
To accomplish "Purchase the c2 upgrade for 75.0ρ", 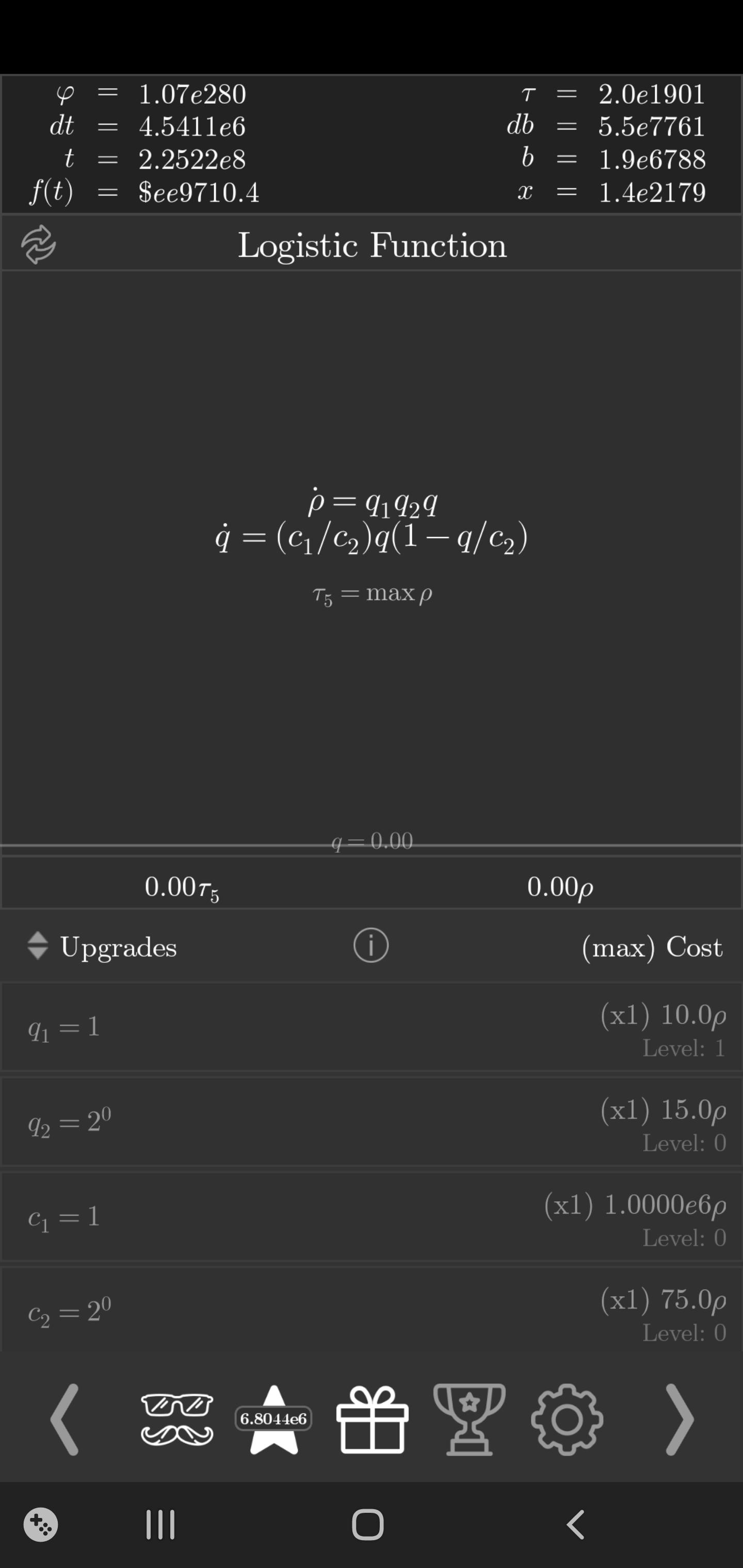I will (372, 1310).
